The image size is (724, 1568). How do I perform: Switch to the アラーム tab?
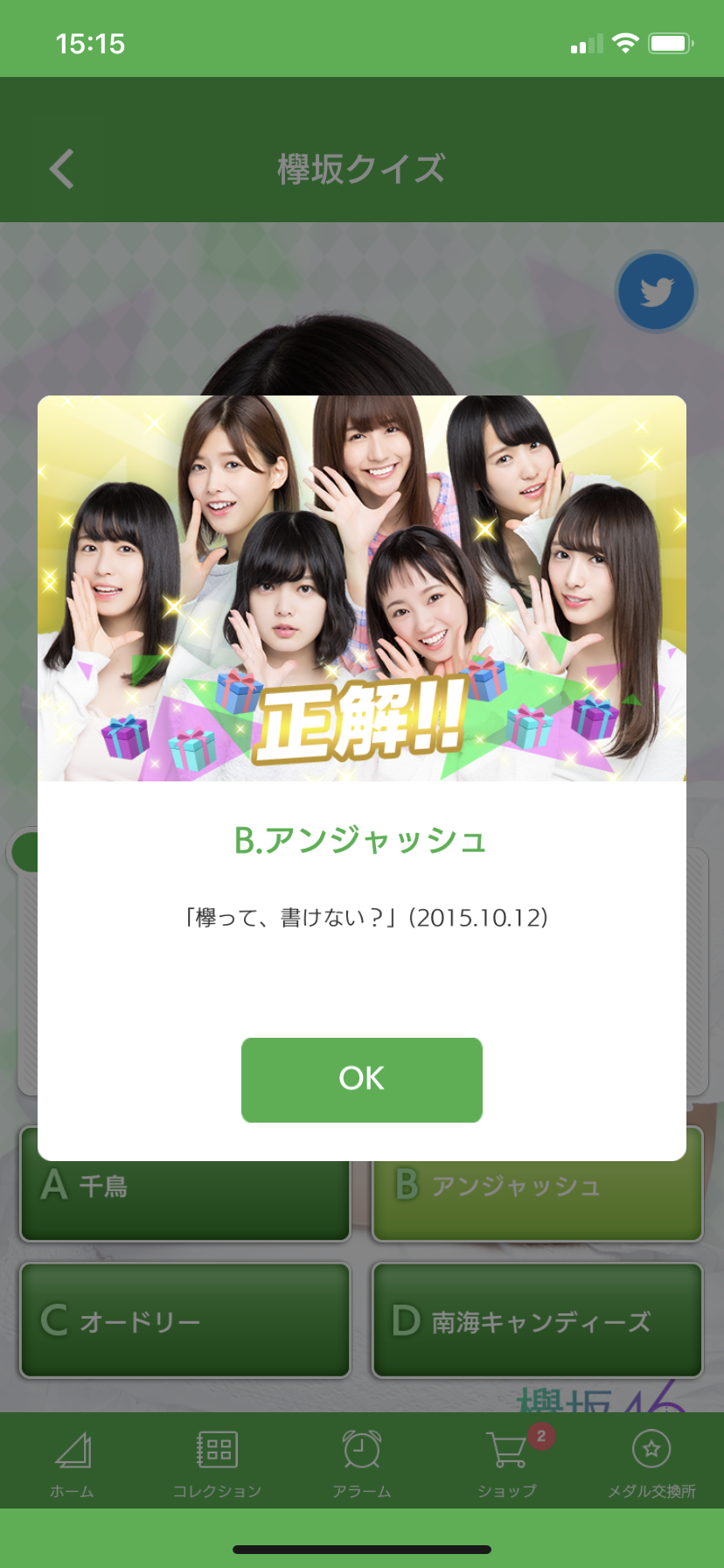[x=361, y=1463]
